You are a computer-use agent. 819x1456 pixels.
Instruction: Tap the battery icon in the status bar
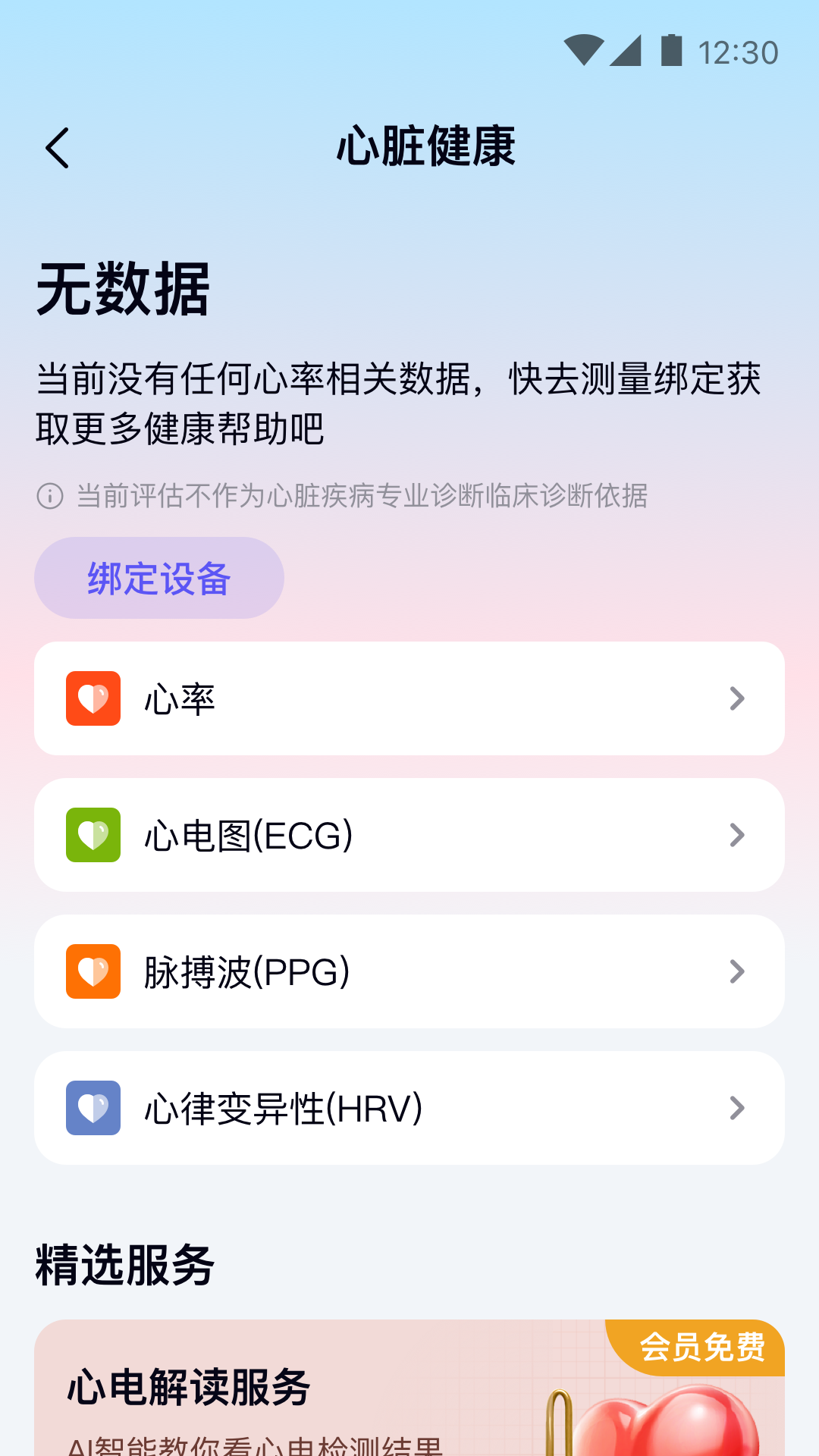[670, 49]
